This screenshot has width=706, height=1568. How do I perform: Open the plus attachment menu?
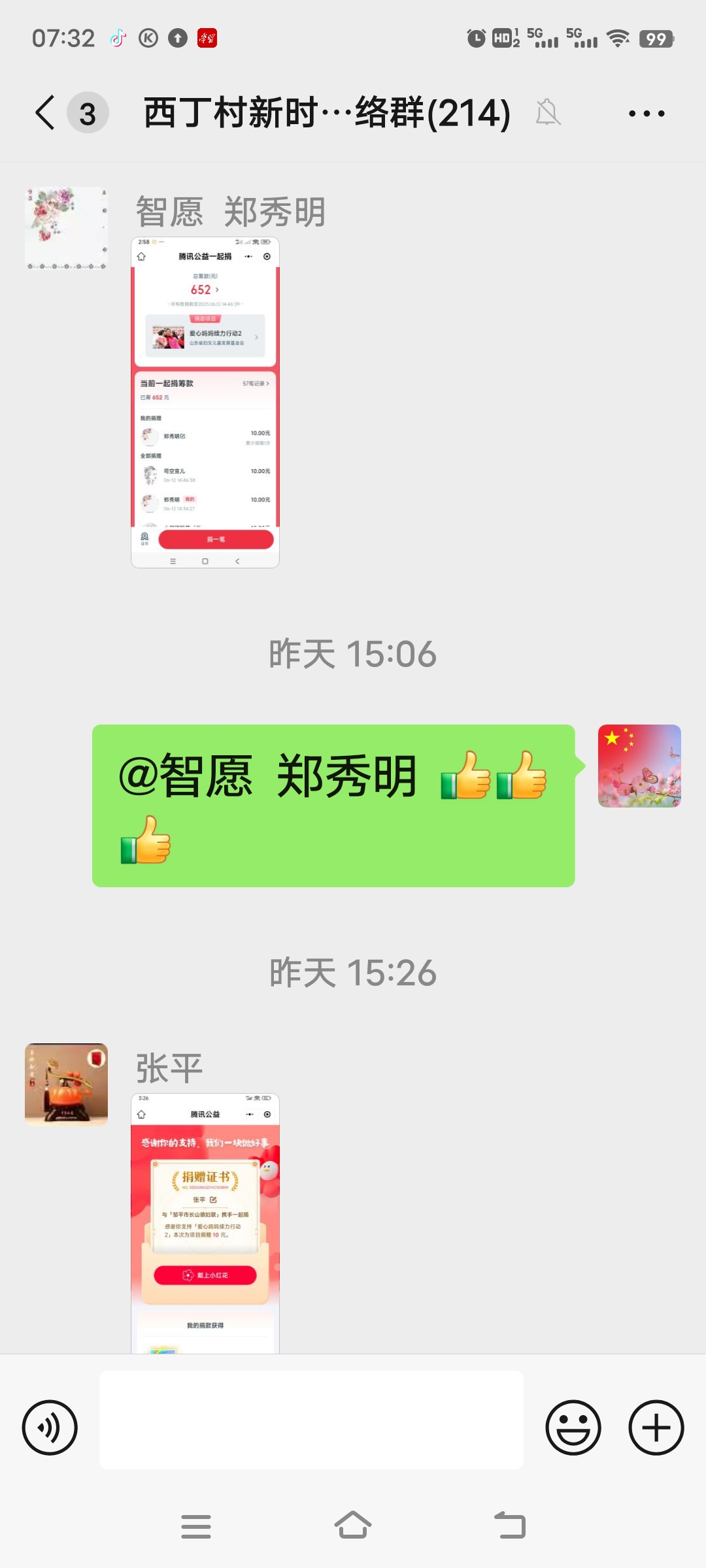coord(656,1428)
